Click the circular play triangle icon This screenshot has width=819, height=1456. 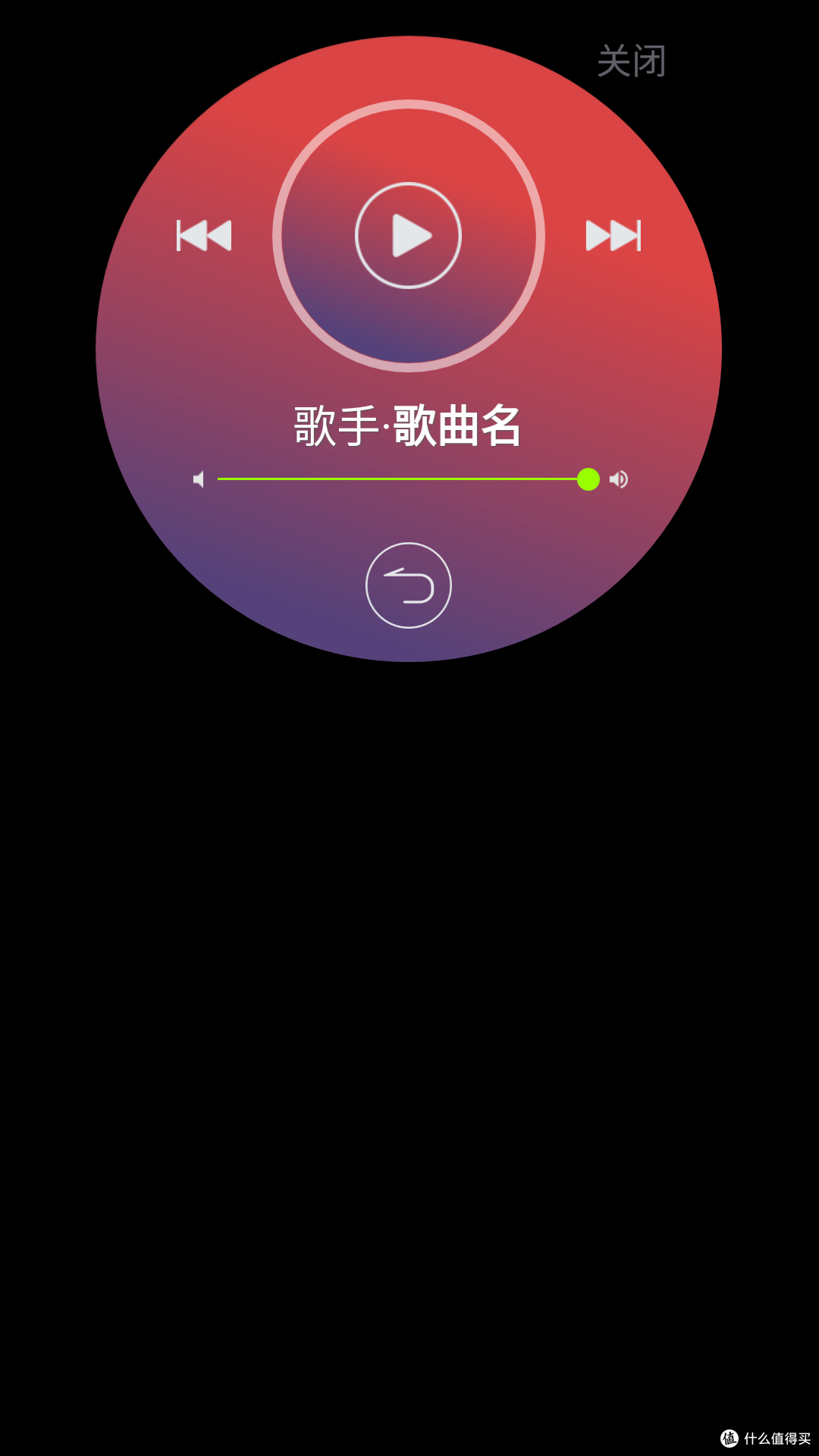[408, 236]
